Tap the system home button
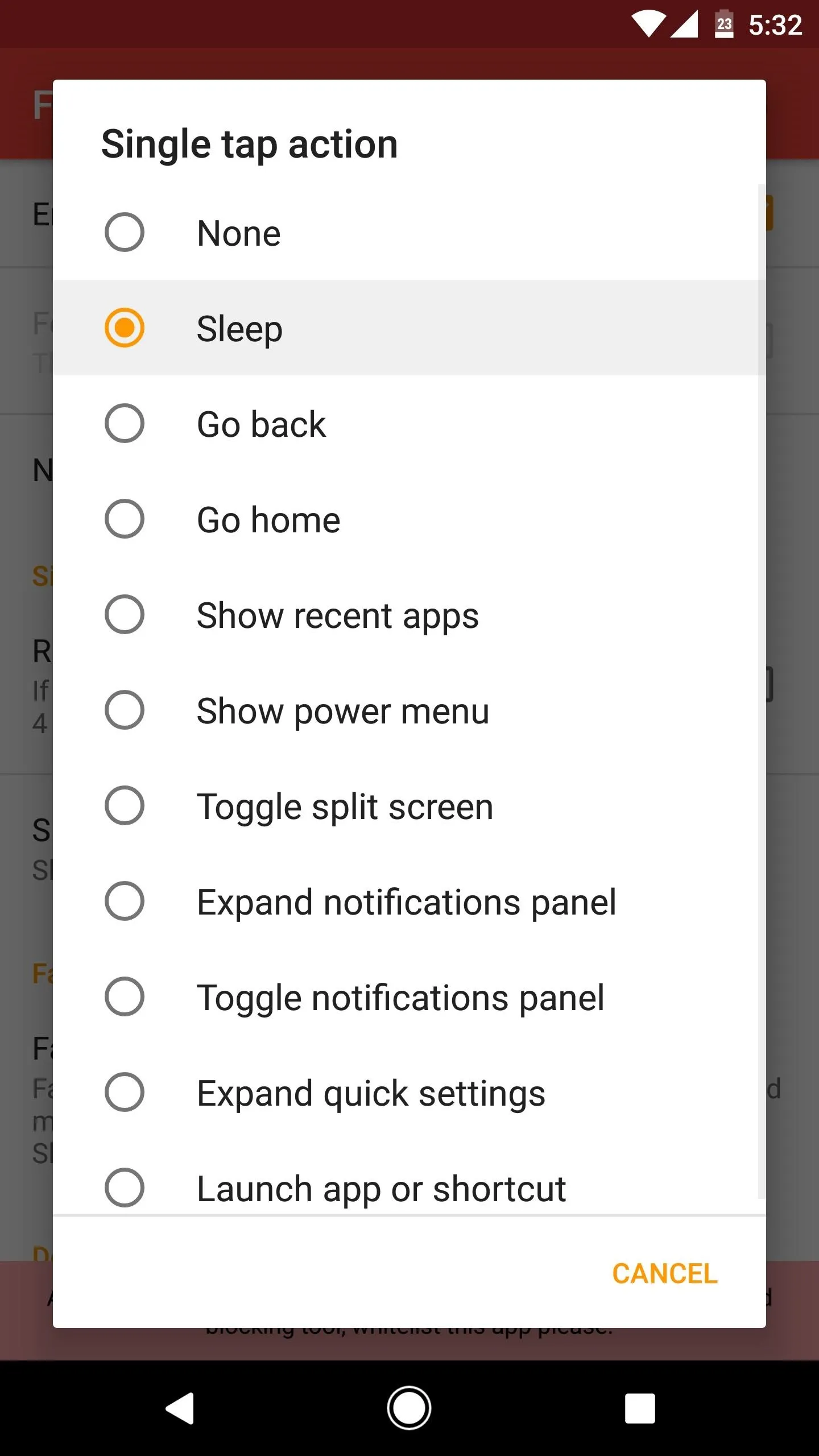The width and height of the screenshot is (819, 1456). click(409, 1408)
